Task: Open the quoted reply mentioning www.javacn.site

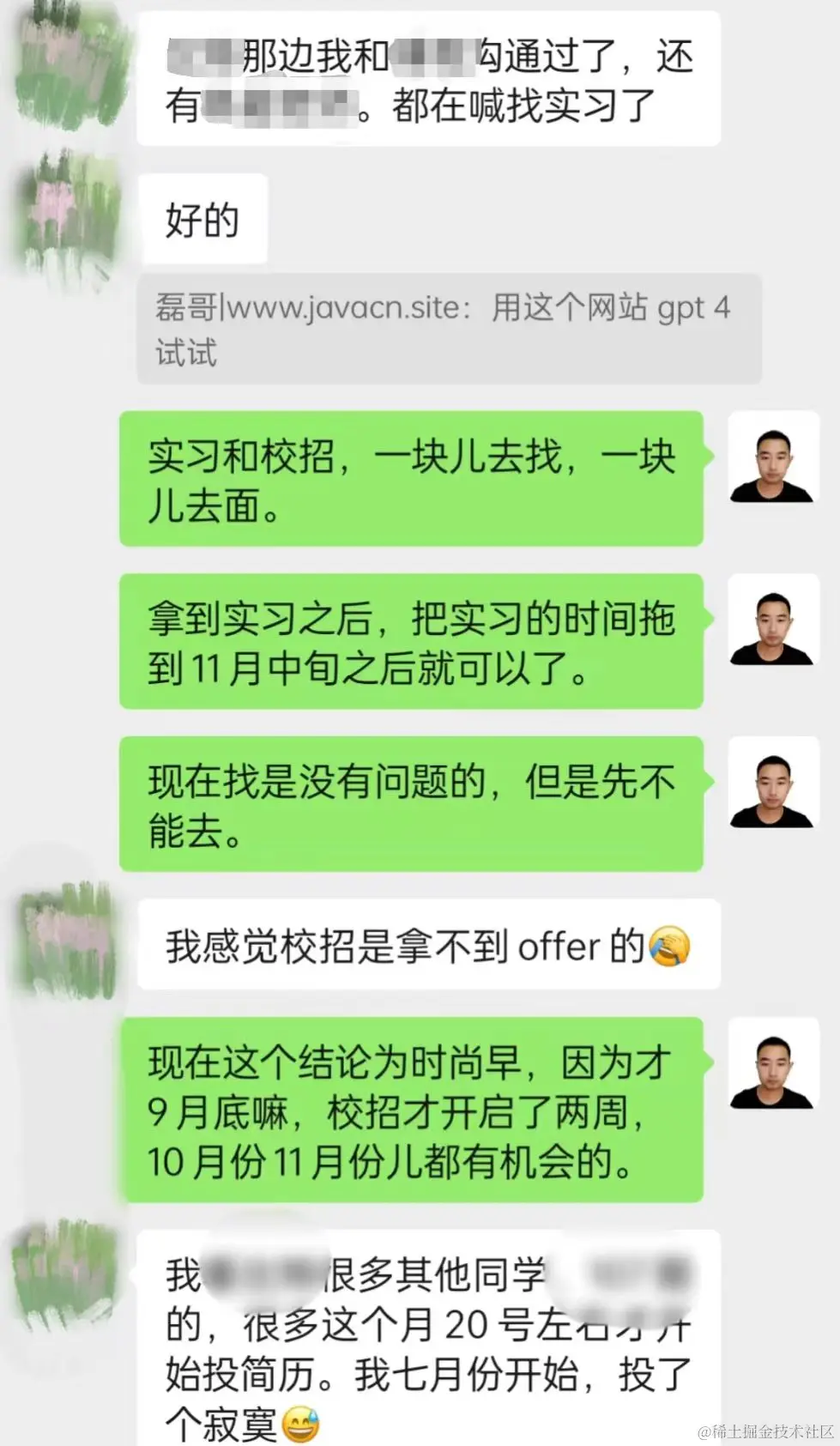Action: 449,330
